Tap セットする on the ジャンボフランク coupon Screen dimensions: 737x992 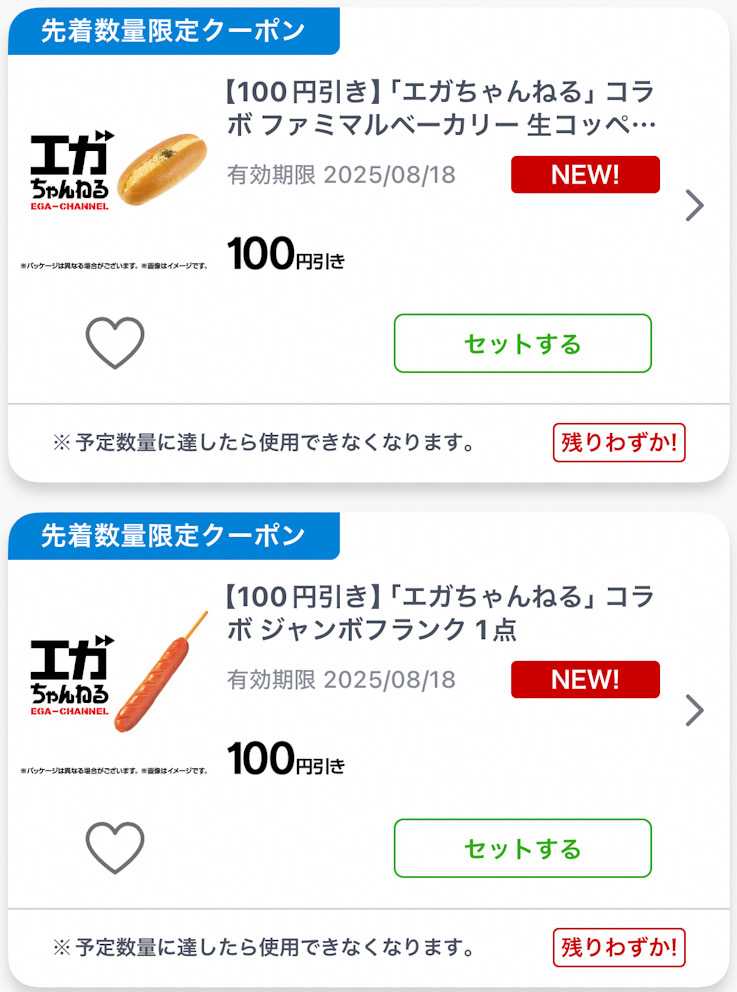tap(522, 848)
